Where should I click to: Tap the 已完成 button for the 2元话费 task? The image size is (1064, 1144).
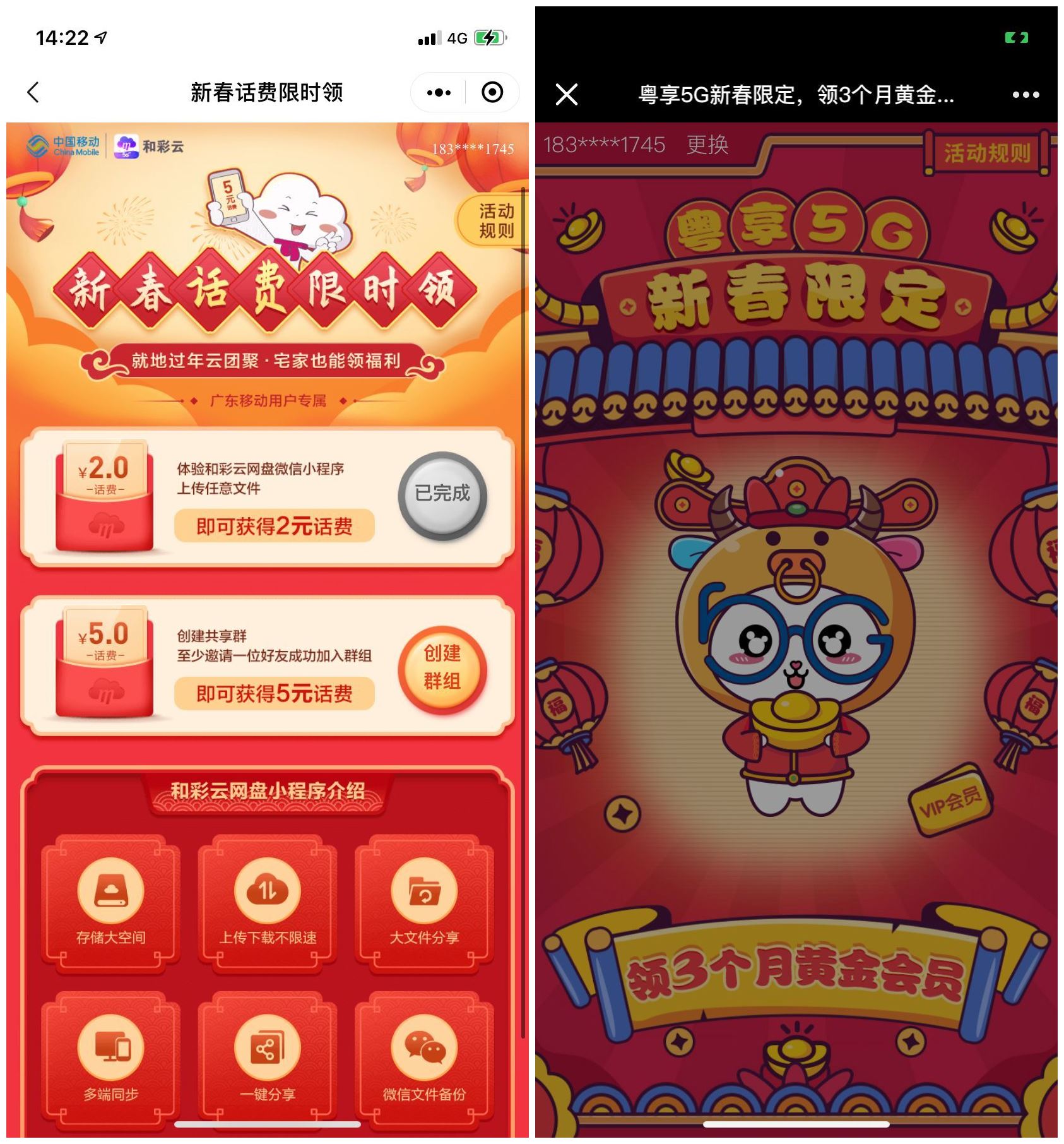click(442, 494)
